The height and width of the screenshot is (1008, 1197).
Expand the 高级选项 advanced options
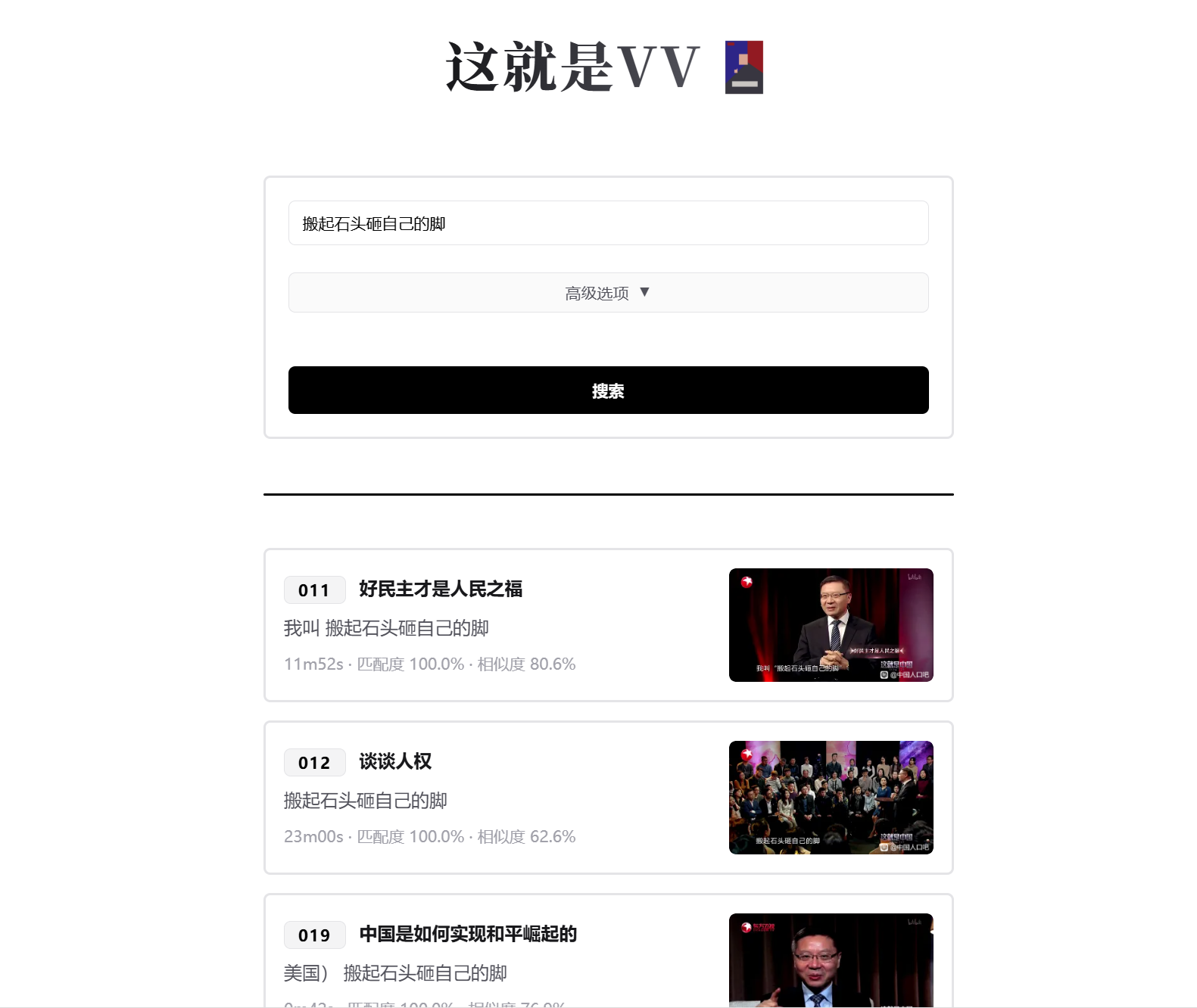[x=608, y=293]
